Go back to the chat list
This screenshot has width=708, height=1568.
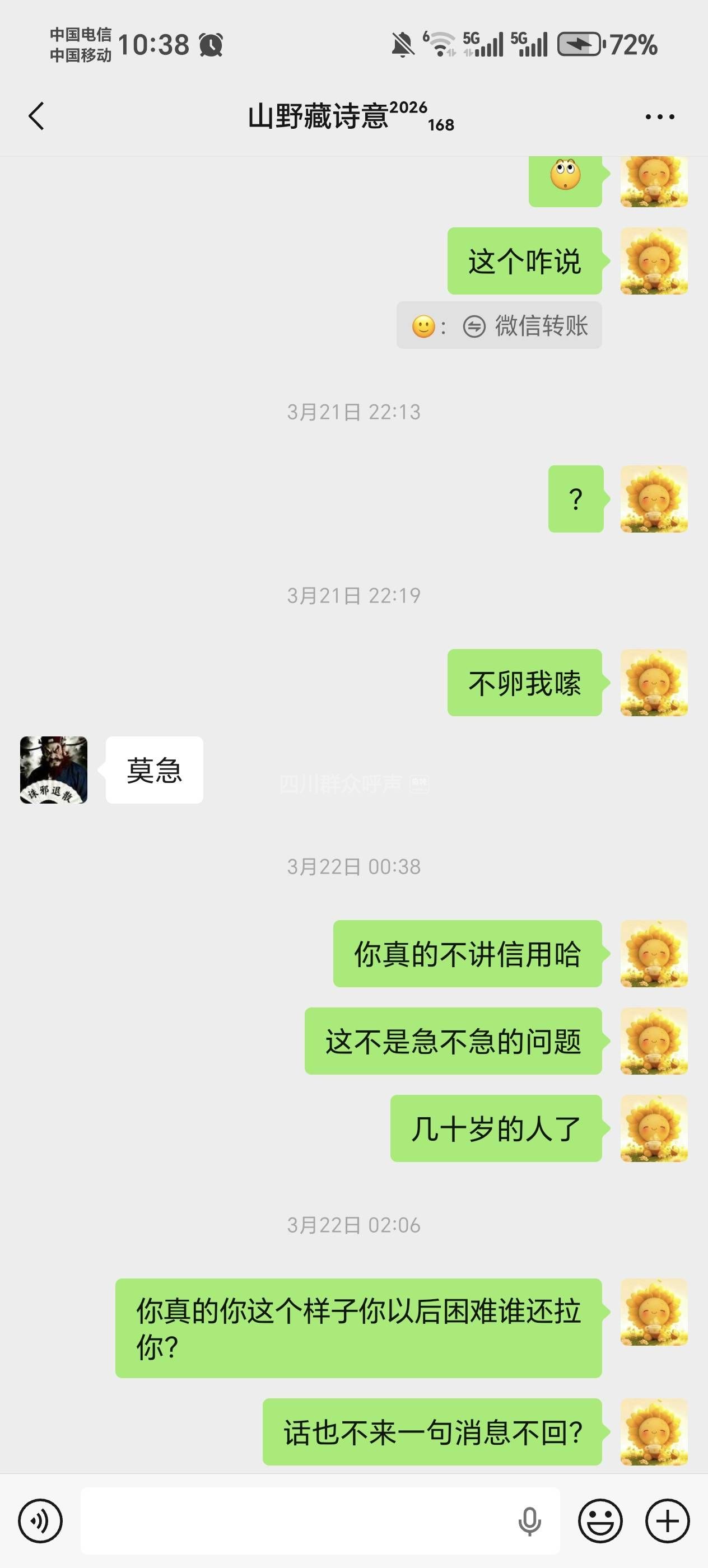point(36,116)
